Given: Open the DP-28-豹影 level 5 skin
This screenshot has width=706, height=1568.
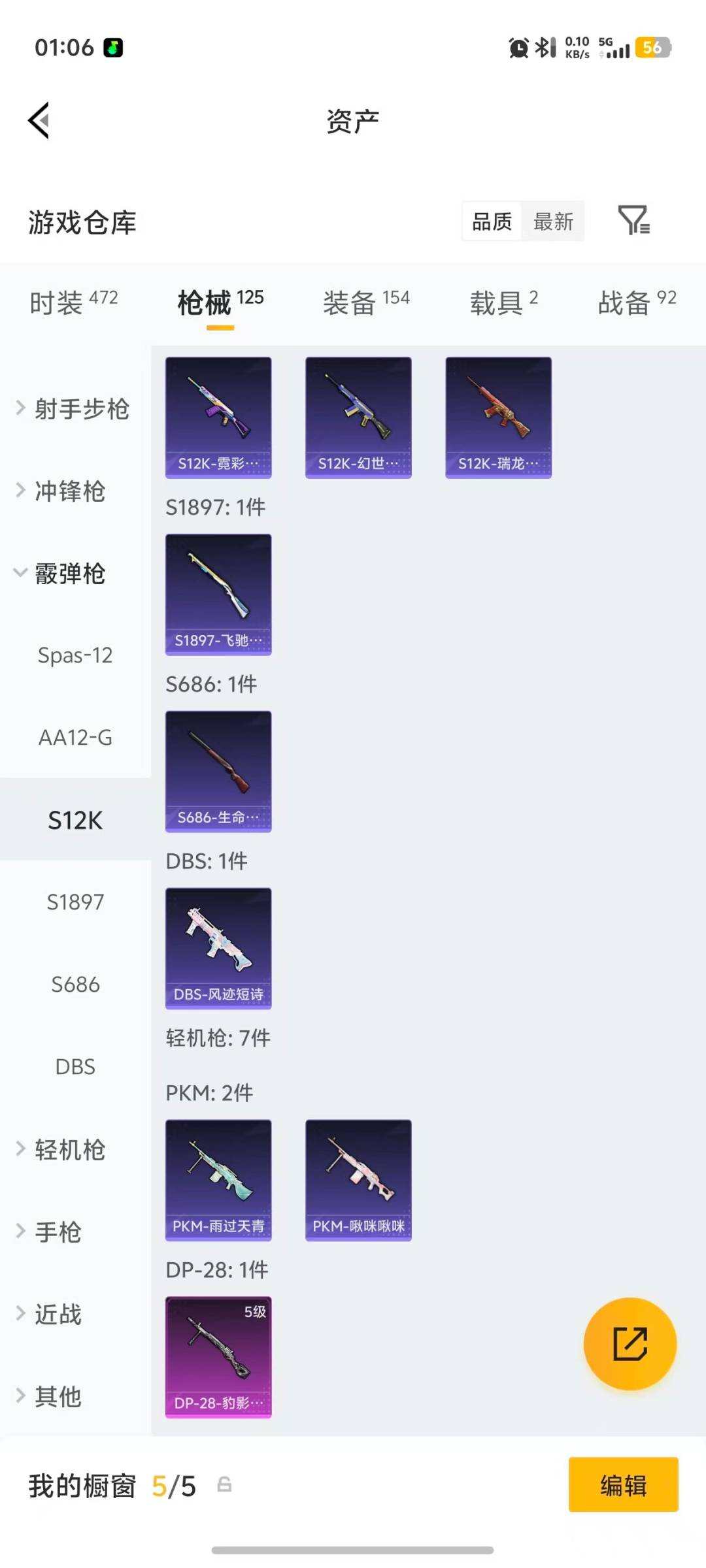Looking at the screenshot, I should (218, 1356).
